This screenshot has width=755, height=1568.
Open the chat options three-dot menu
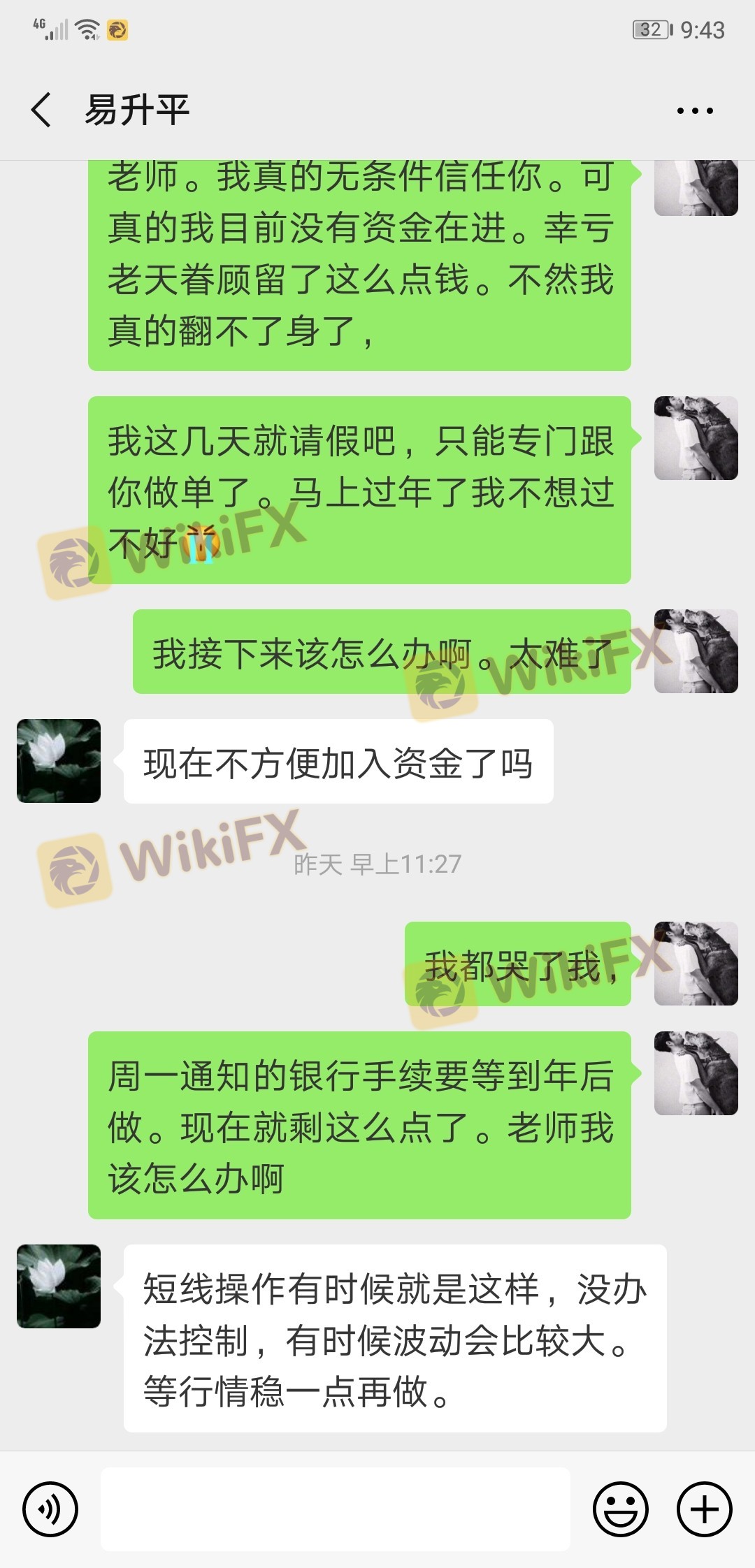coord(694,110)
